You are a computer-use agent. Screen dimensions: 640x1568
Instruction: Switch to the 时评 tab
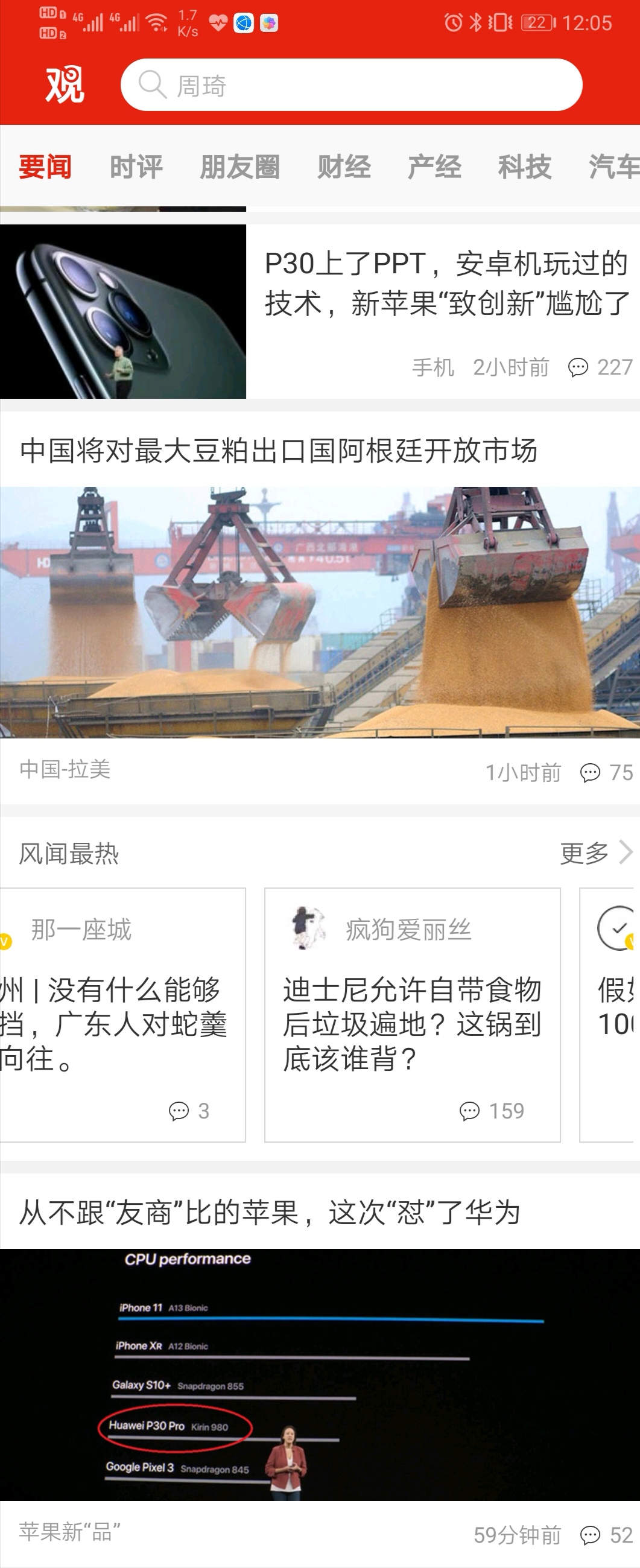[136, 167]
